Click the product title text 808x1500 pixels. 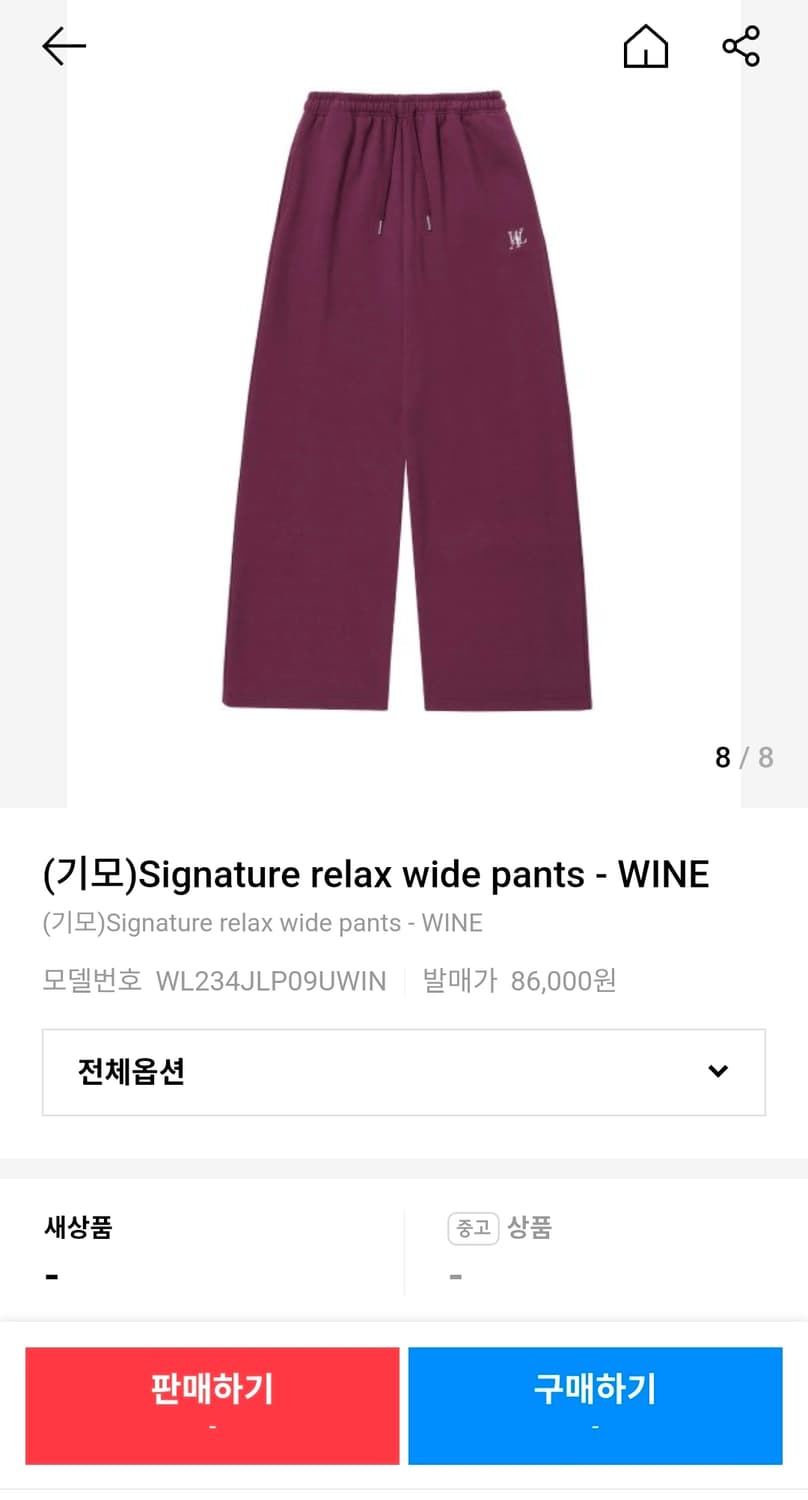377,874
